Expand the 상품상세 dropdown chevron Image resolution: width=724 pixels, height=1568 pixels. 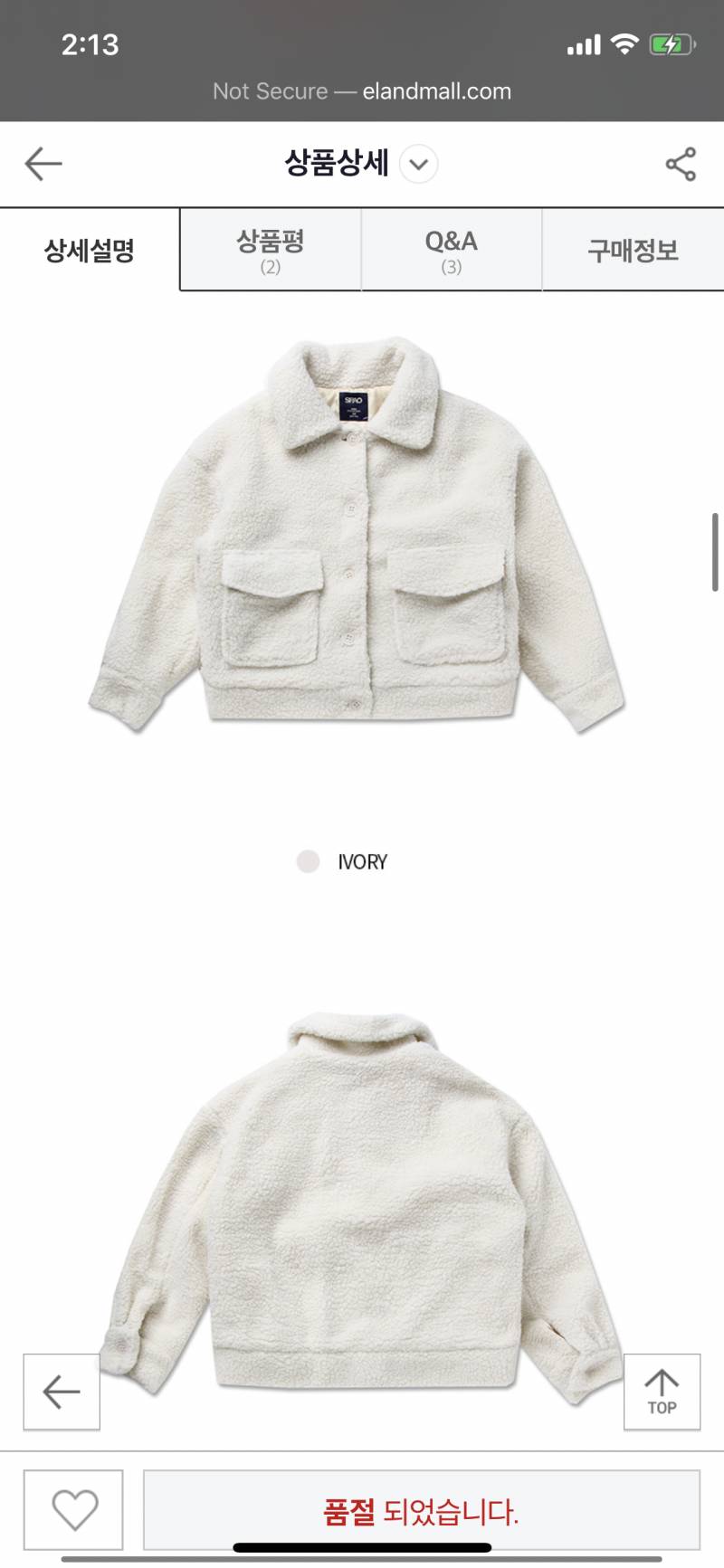tap(418, 165)
